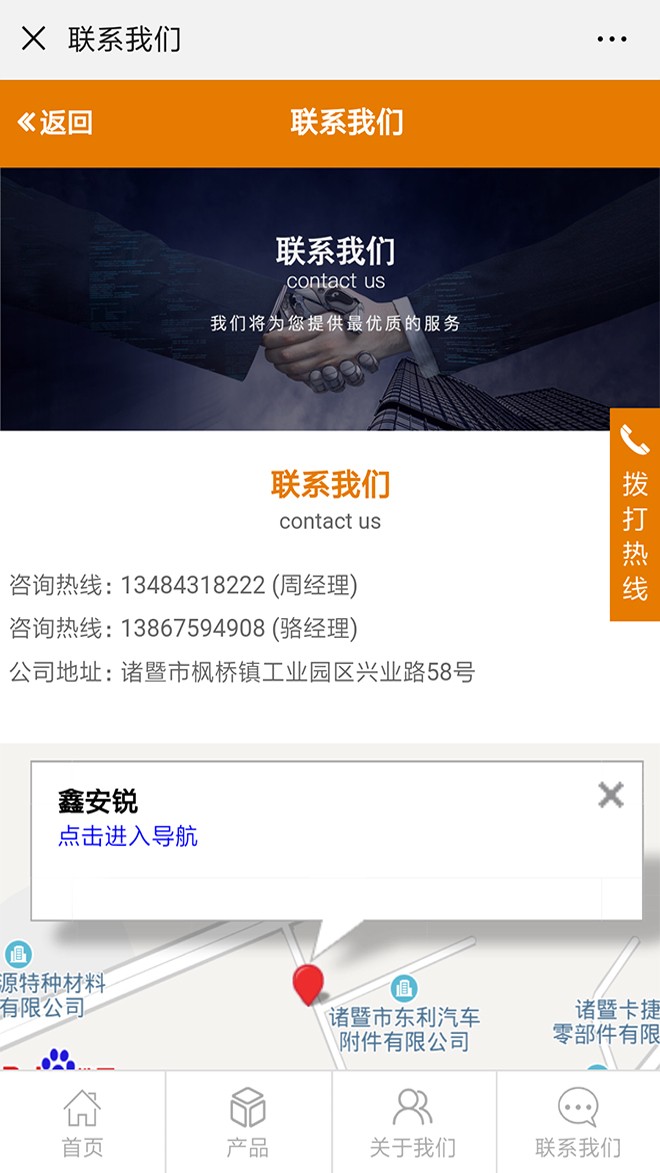Tap the 拨打热线 call hotline button

[x=634, y=515]
